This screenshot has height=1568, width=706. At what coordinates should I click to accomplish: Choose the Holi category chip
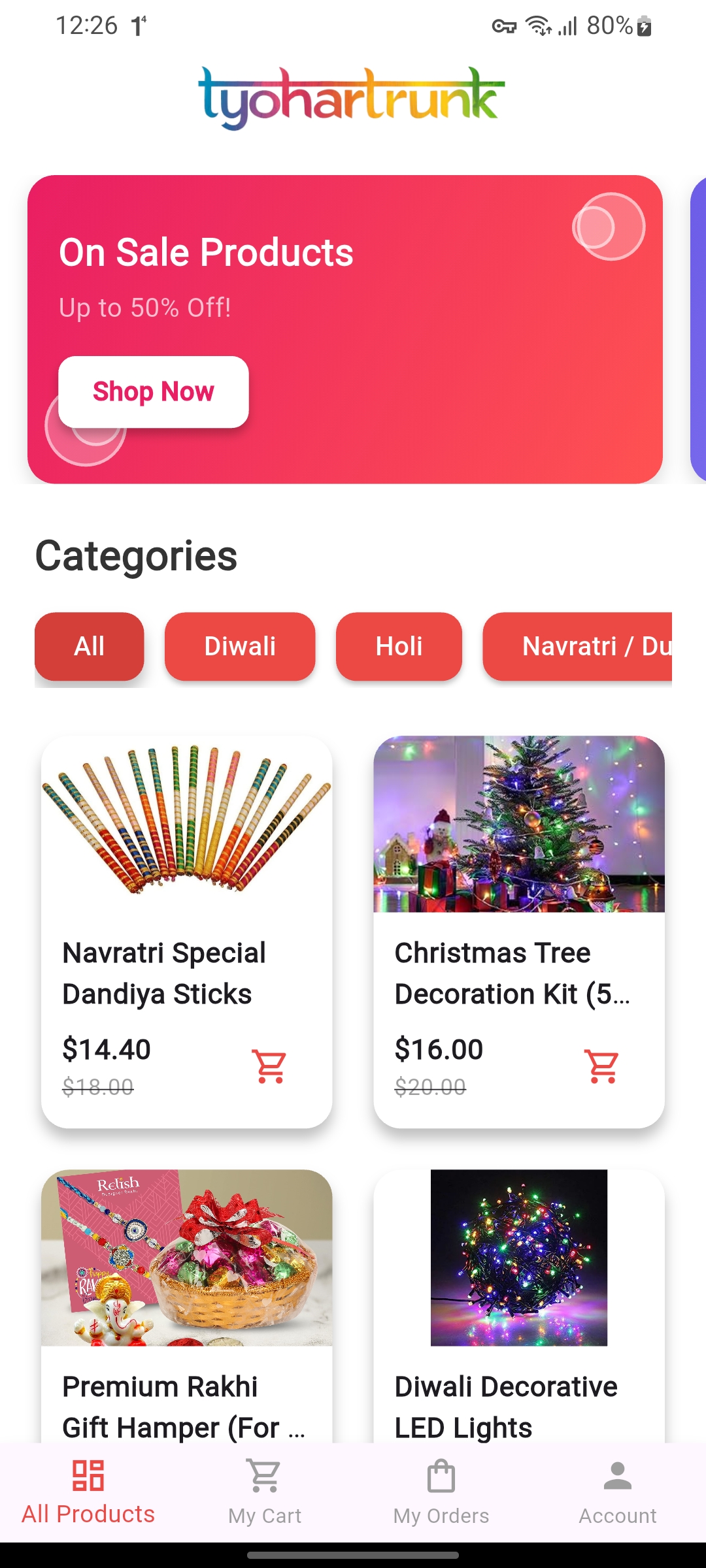[399, 647]
